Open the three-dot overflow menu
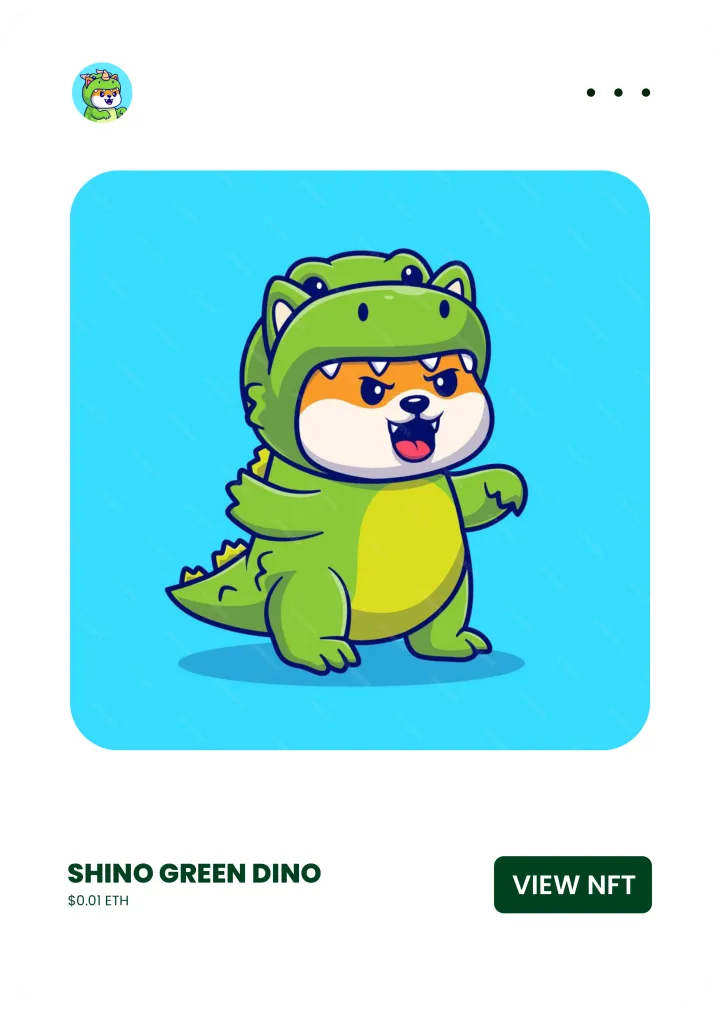 (618, 93)
